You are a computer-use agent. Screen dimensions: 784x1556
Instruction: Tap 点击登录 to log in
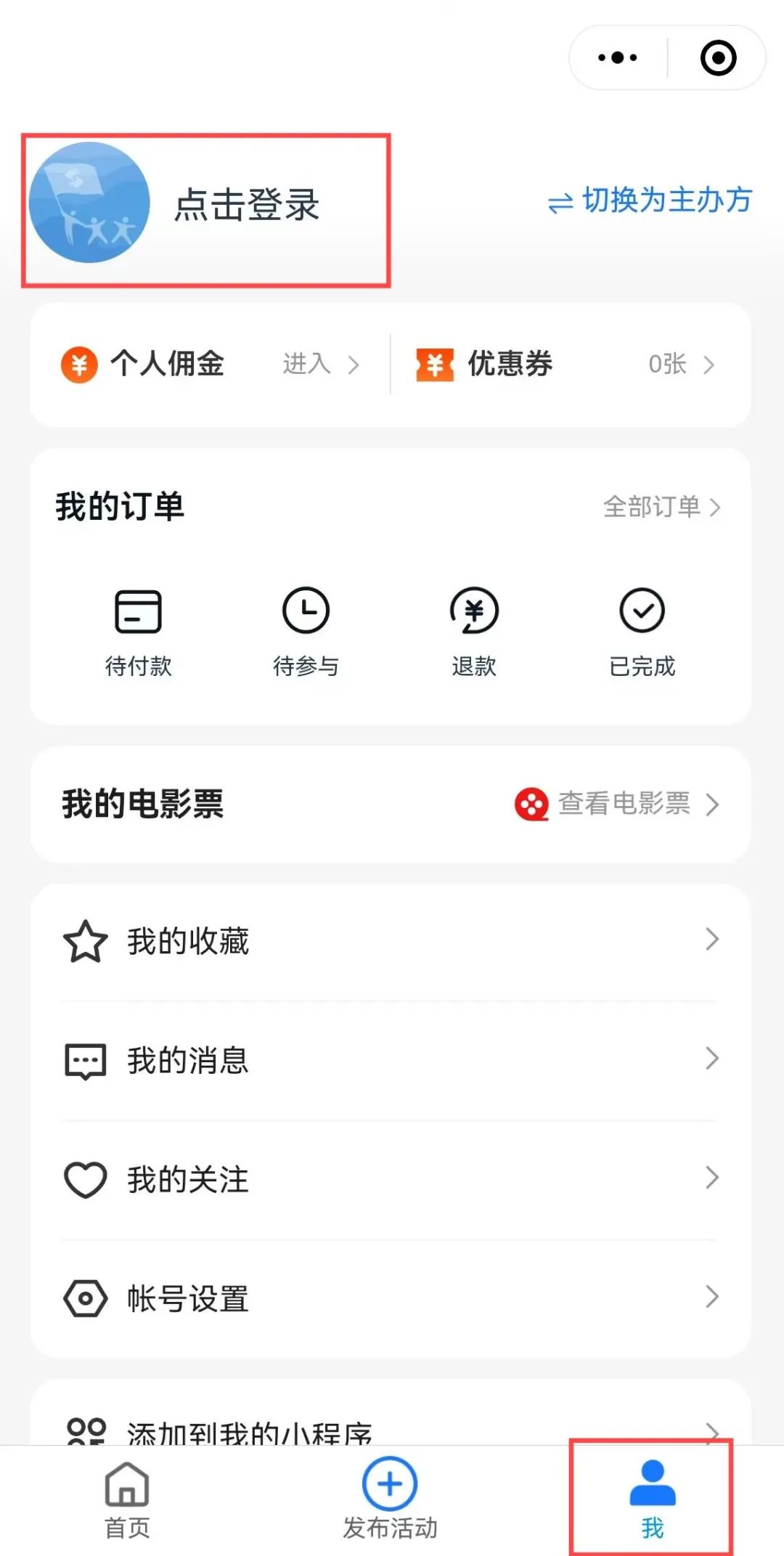point(247,205)
